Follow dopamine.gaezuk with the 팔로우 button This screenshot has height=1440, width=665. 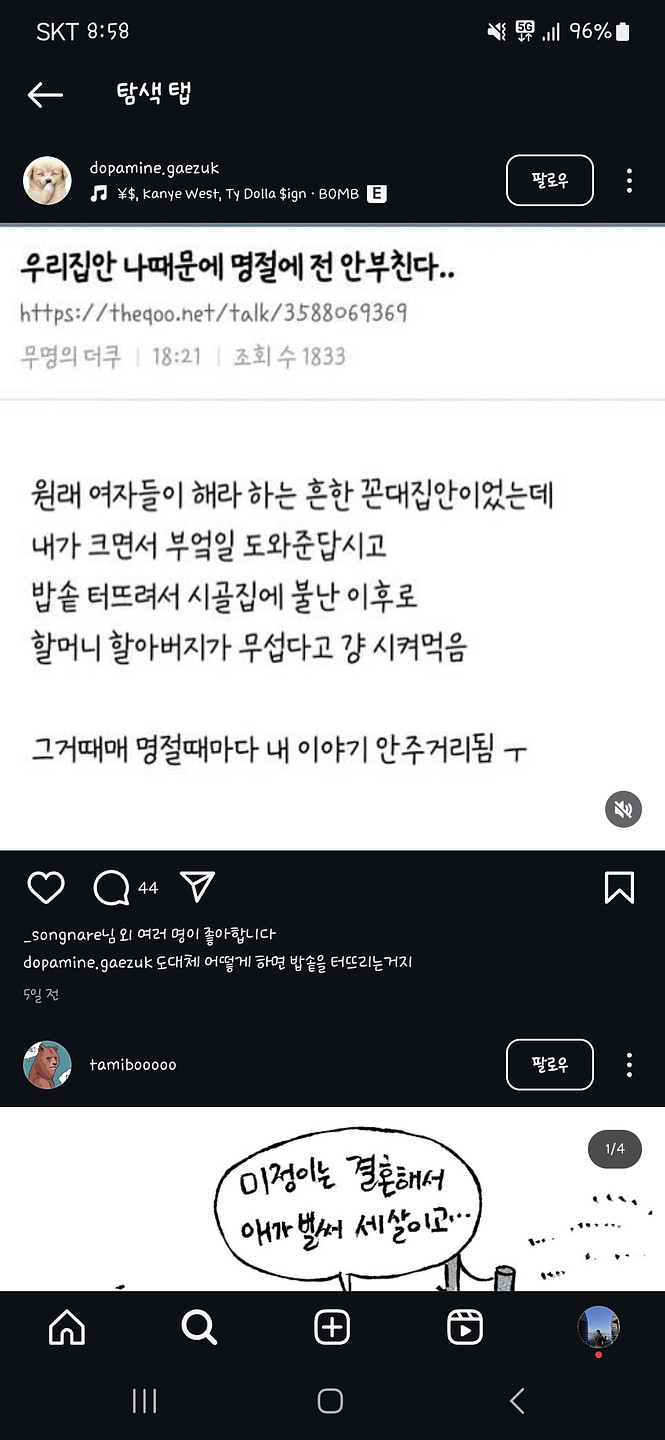point(549,181)
